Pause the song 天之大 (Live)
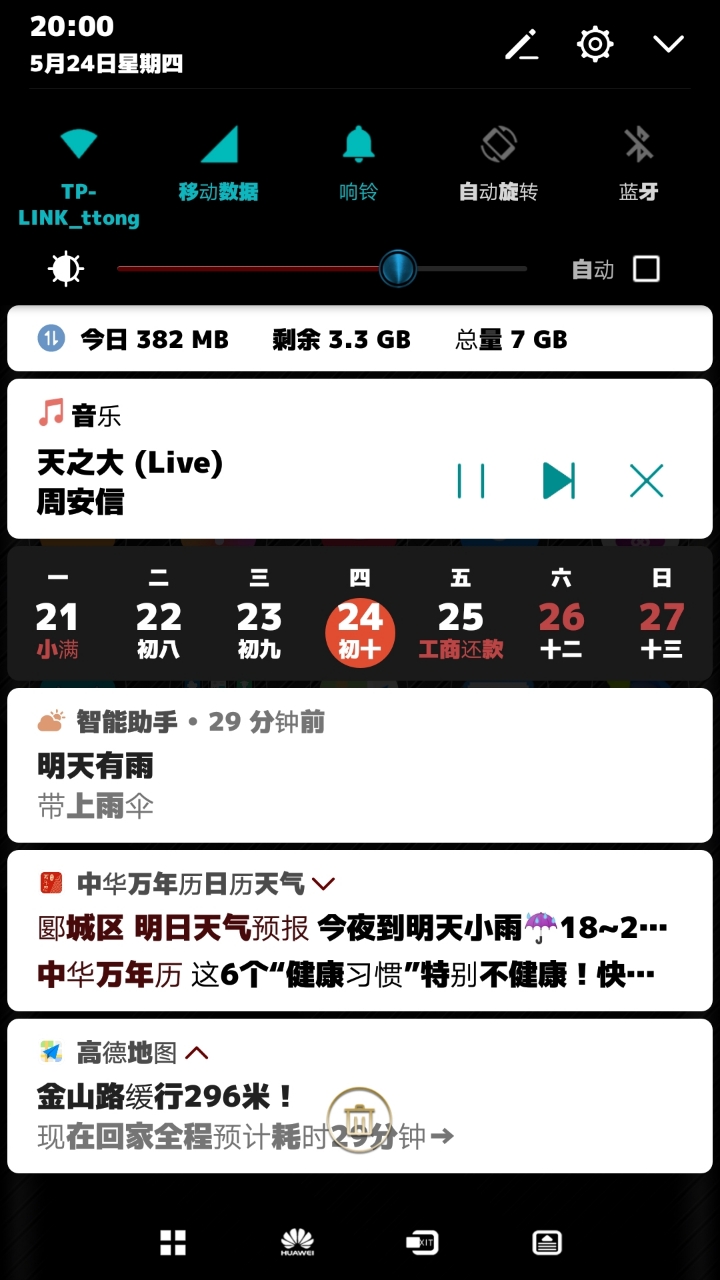The width and height of the screenshot is (720, 1280). coord(470,481)
